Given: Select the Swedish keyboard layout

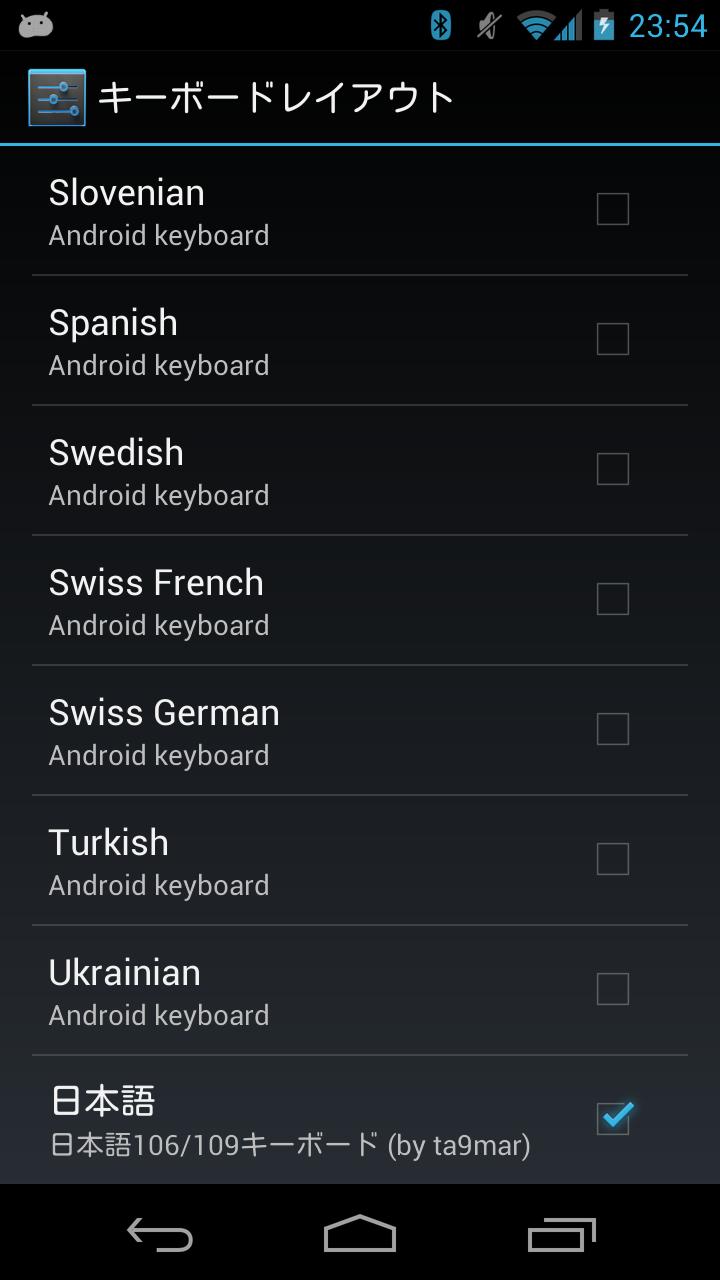Looking at the screenshot, I should [x=612, y=470].
